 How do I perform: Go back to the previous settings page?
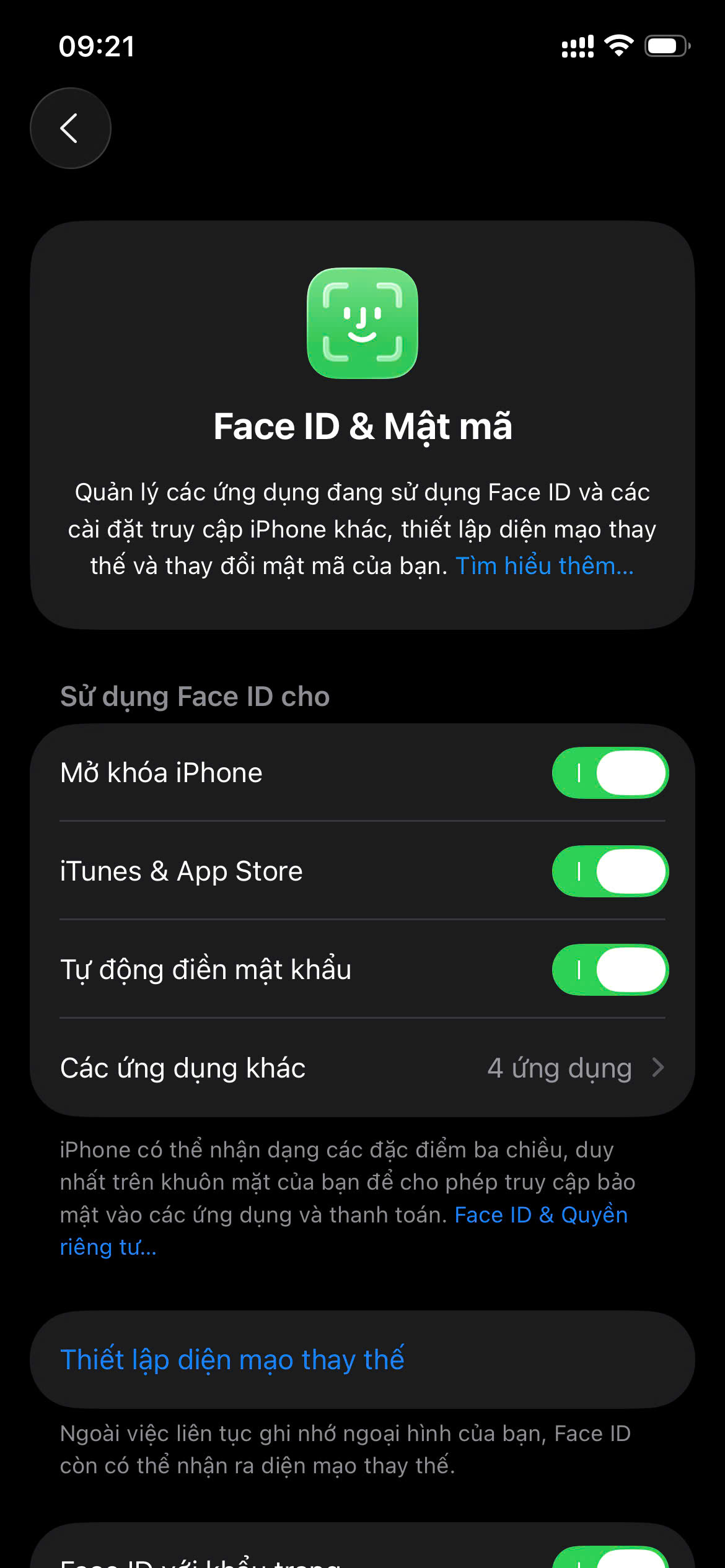71,128
